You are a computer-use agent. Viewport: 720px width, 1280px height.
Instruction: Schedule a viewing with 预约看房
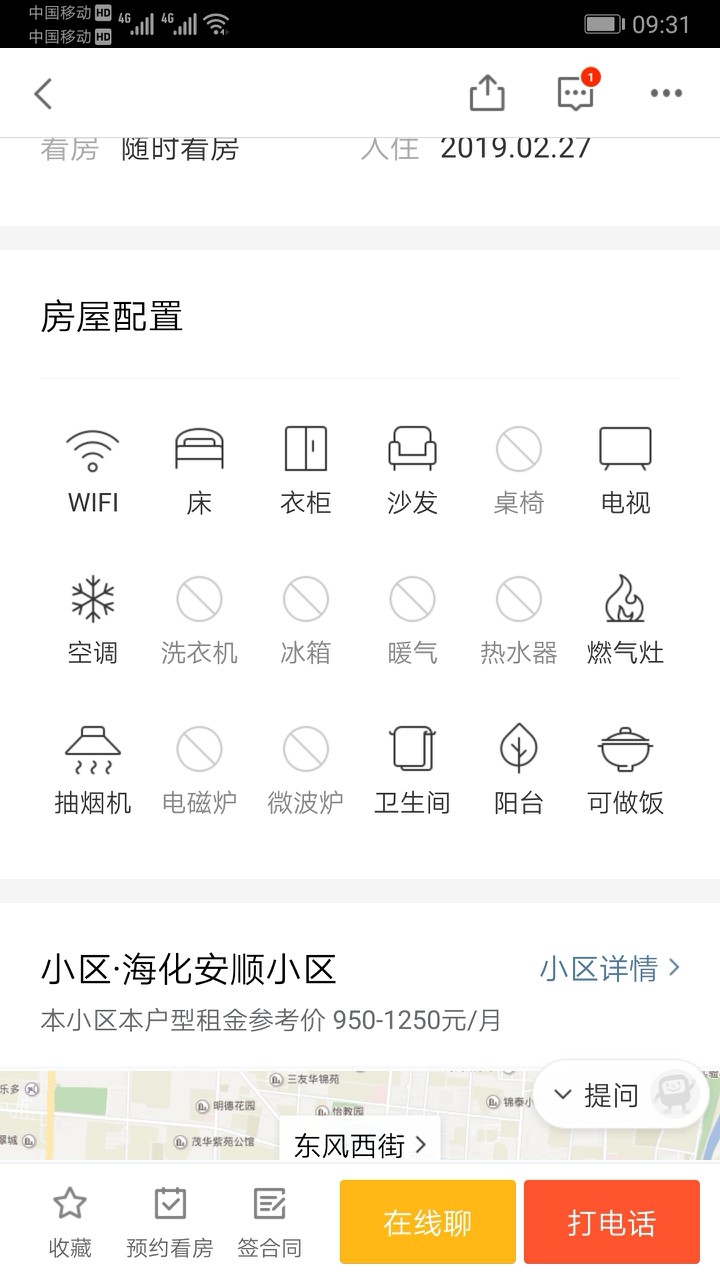pos(170,1222)
